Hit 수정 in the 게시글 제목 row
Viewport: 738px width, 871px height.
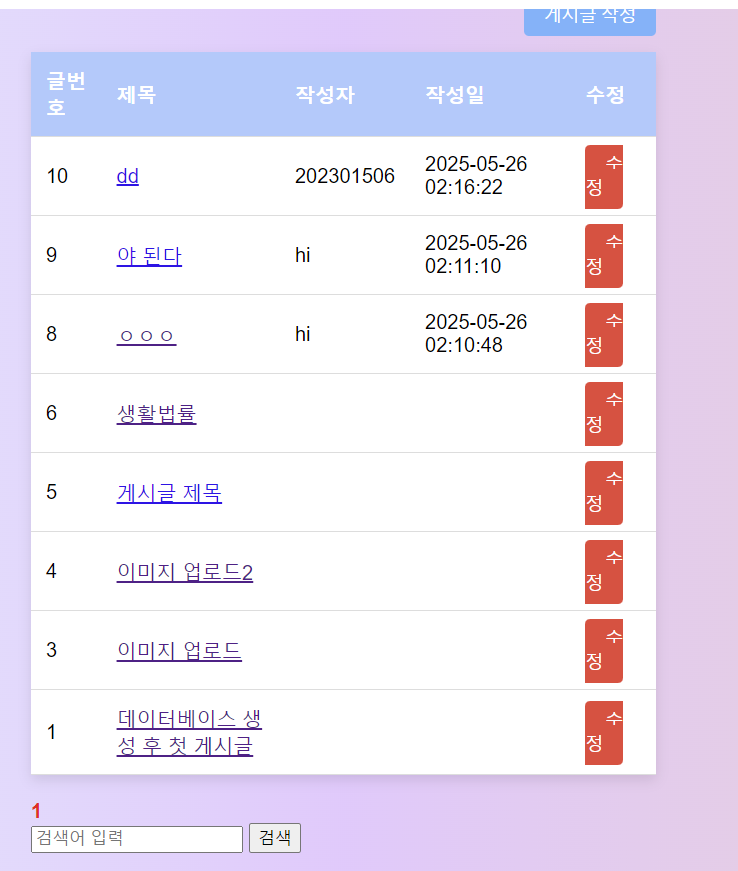603,493
